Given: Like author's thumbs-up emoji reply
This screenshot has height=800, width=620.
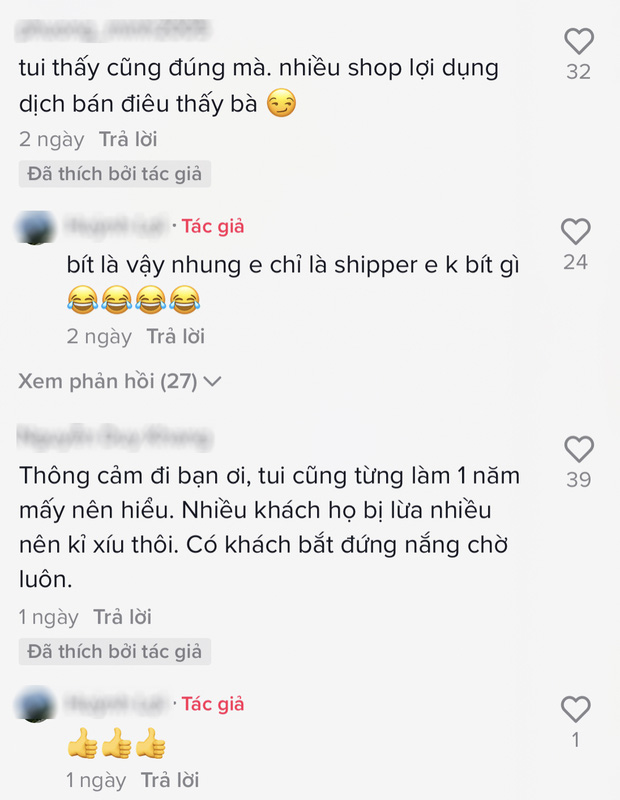Looking at the screenshot, I should point(575,710).
